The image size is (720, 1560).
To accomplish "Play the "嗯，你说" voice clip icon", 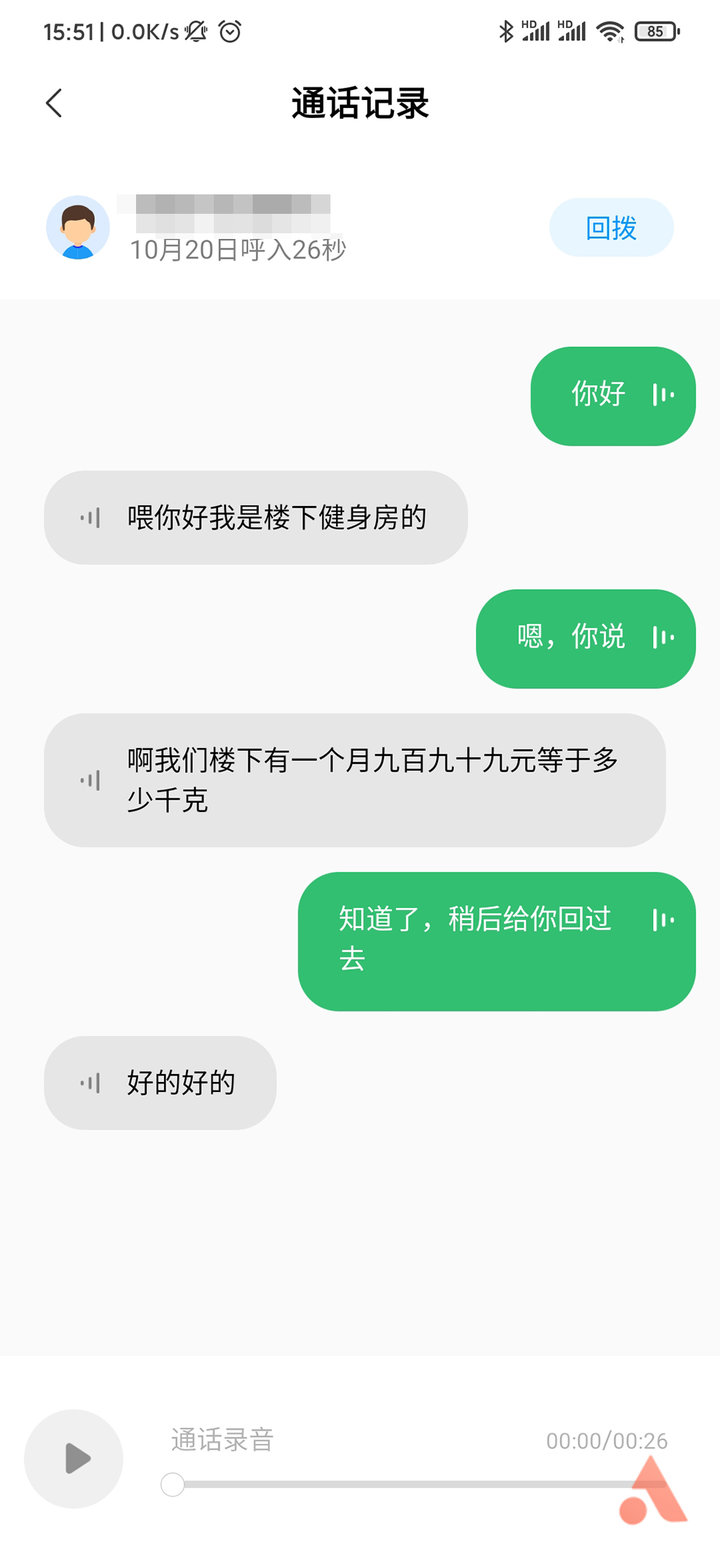I will (x=662, y=639).
